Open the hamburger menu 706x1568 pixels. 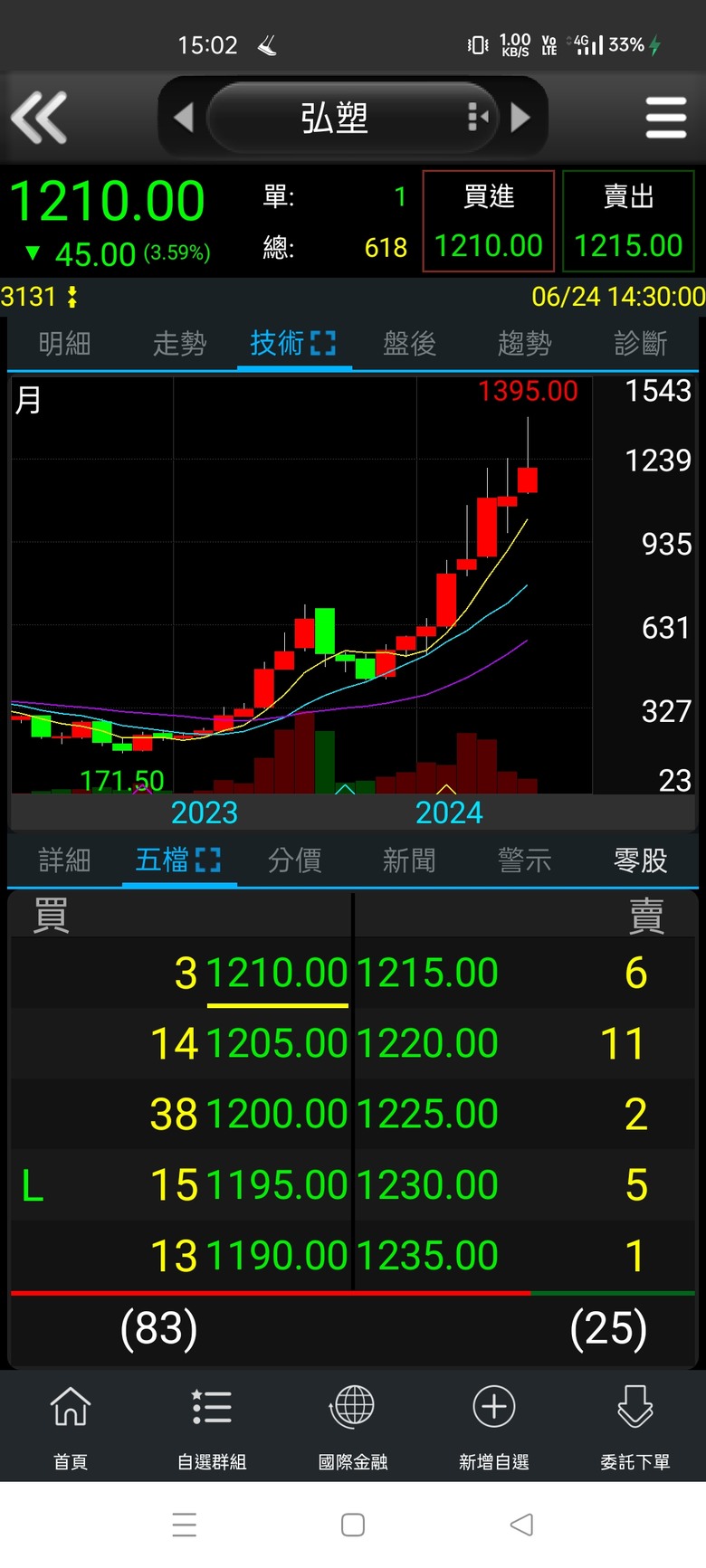[x=666, y=118]
